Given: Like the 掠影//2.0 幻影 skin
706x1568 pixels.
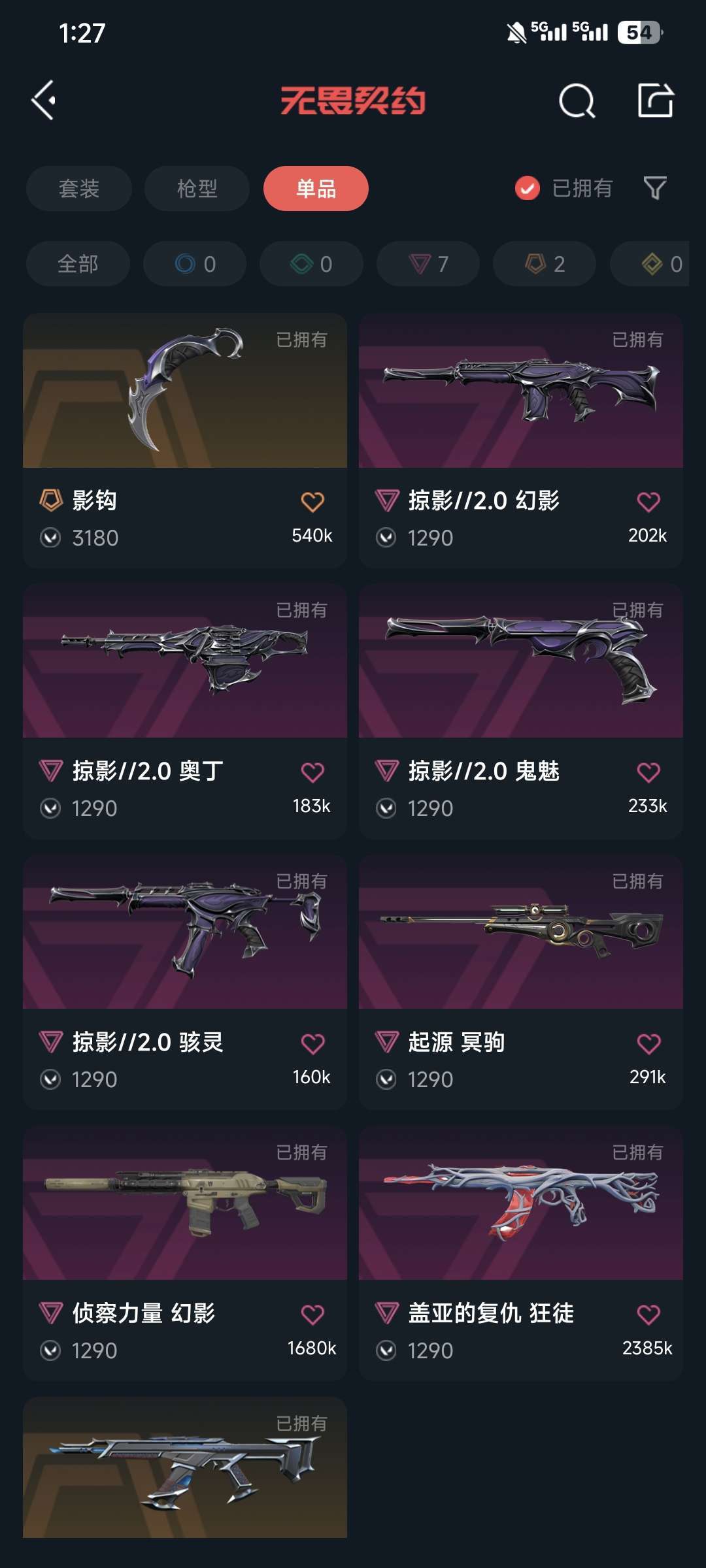Looking at the screenshot, I should coord(648,502).
